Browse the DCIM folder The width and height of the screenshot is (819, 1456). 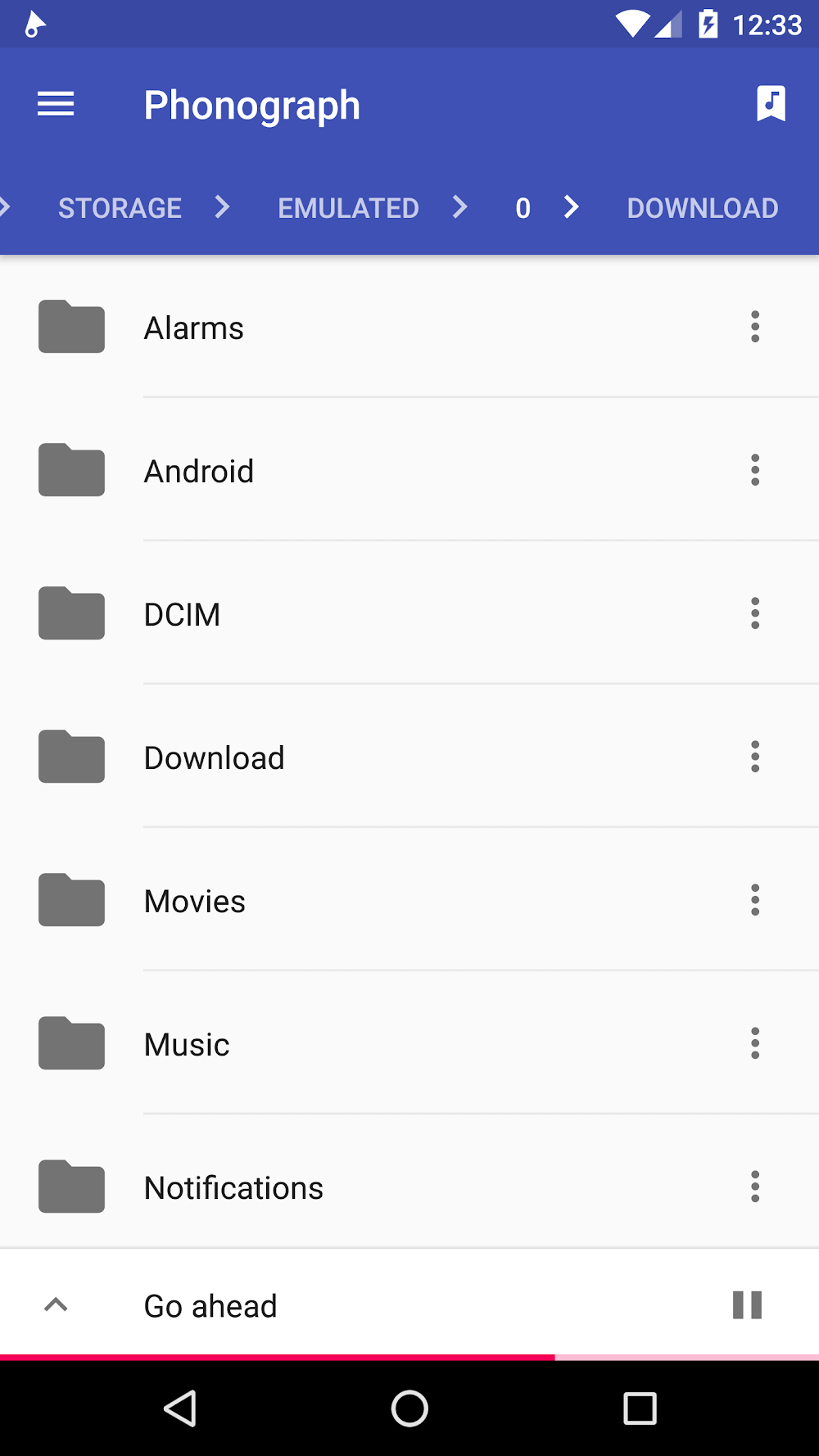click(183, 614)
